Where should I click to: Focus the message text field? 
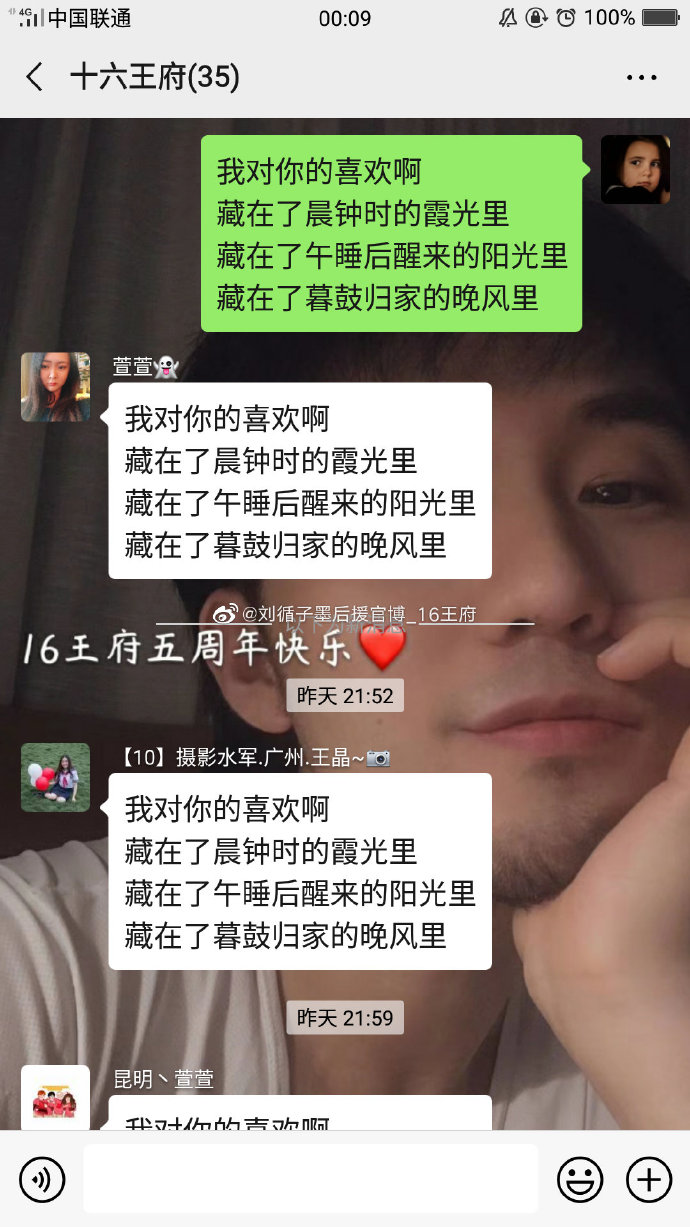[x=310, y=1179]
